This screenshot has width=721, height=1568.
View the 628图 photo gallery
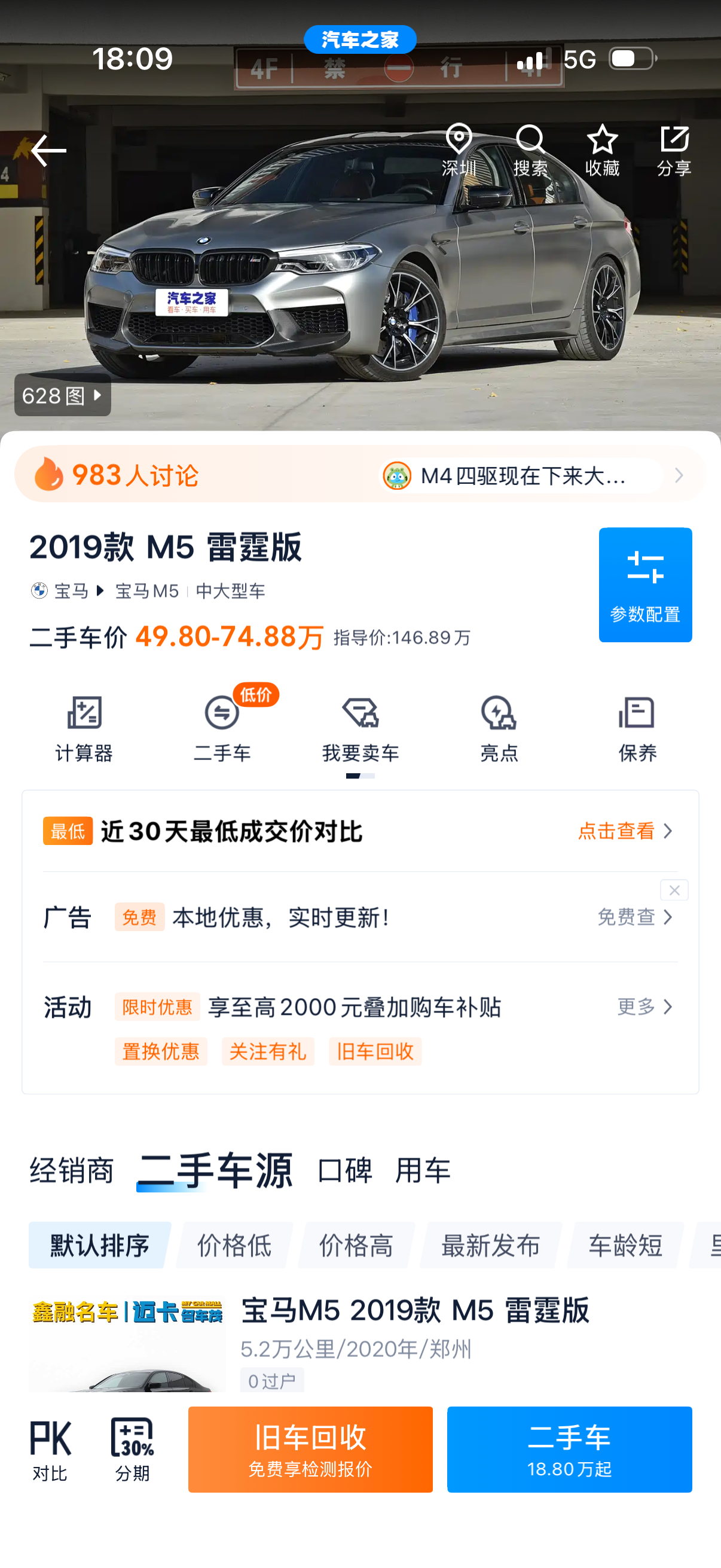62,396
